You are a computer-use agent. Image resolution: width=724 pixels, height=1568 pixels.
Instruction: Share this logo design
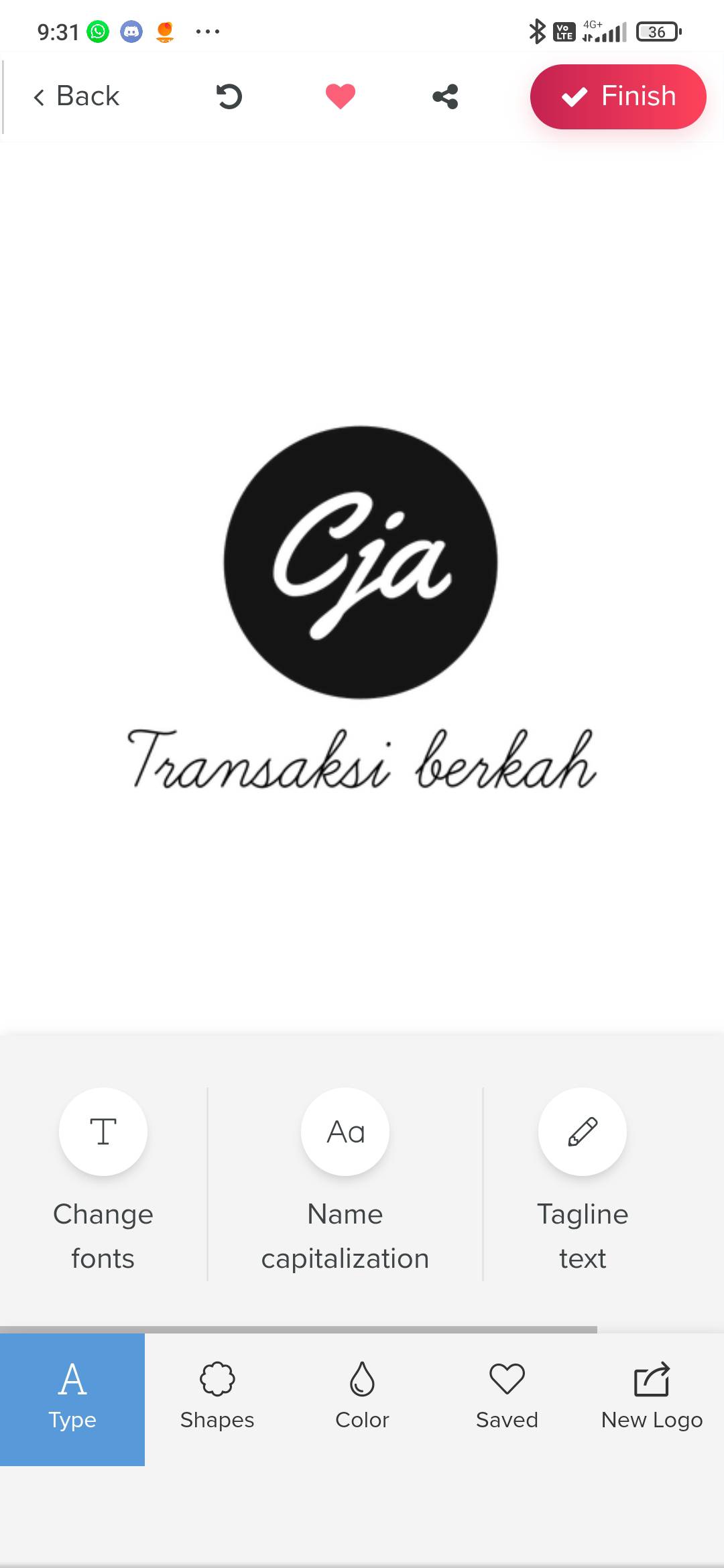(445, 96)
